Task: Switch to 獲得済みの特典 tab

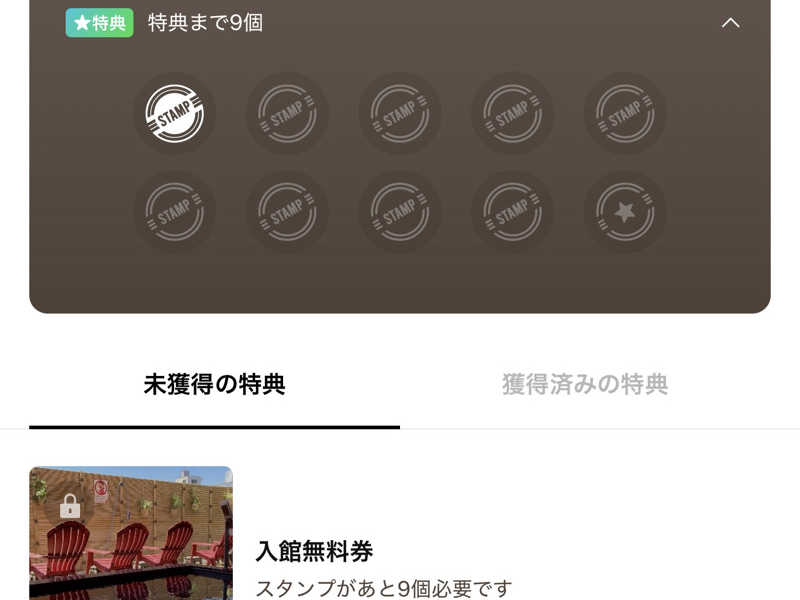Action: (585, 384)
